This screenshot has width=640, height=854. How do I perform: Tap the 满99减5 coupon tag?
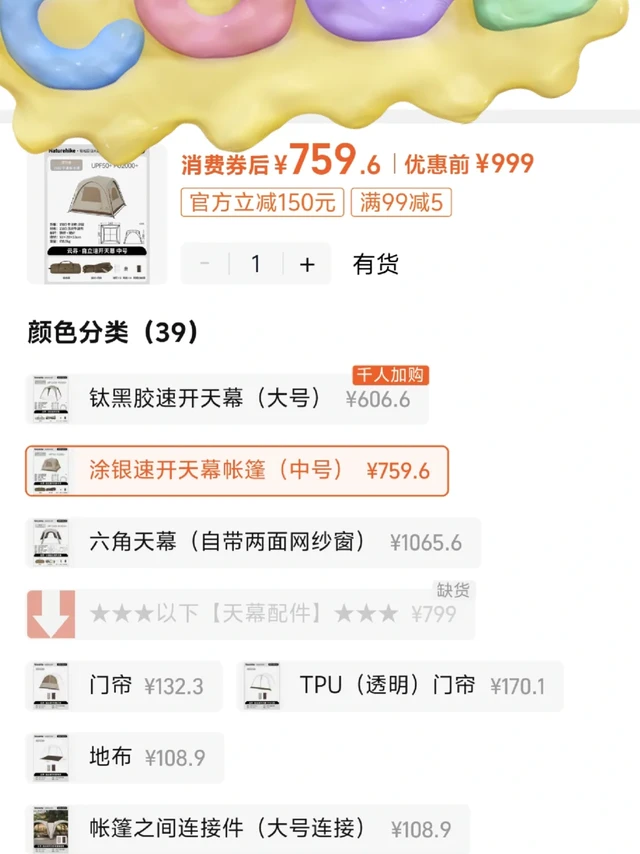[x=401, y=203]
